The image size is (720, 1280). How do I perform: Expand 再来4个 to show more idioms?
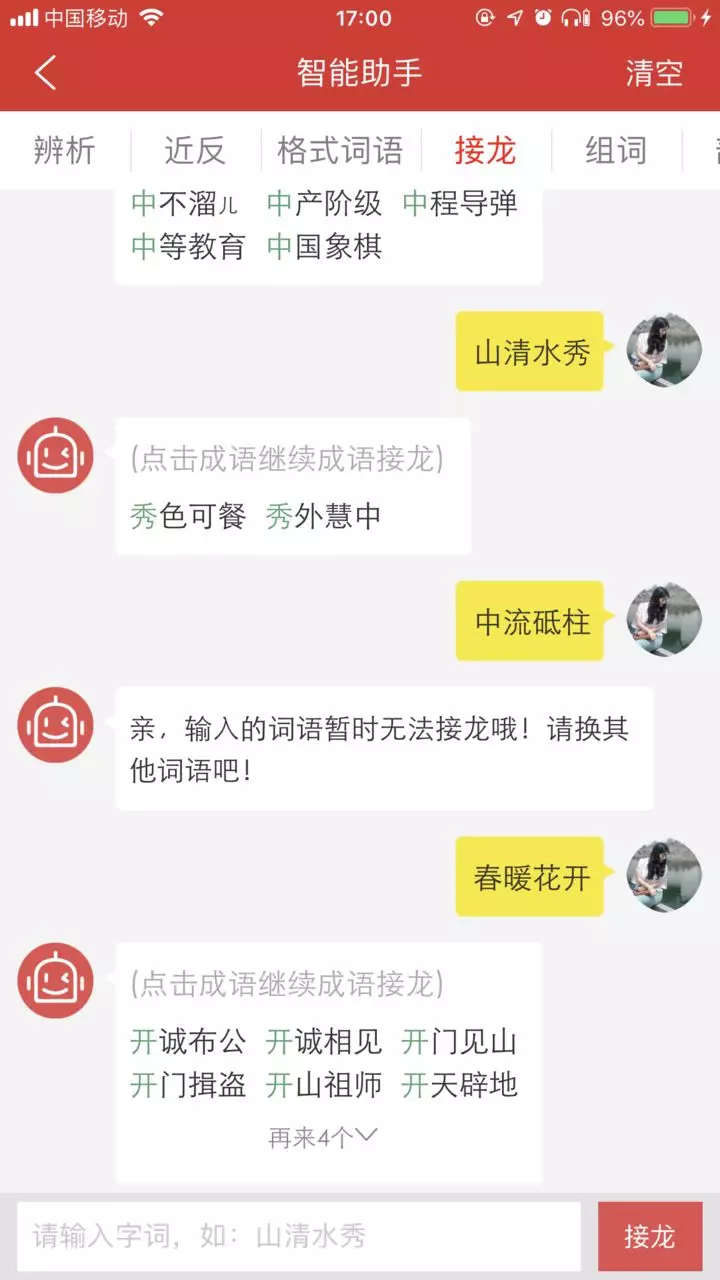[x=320, y=1135]
